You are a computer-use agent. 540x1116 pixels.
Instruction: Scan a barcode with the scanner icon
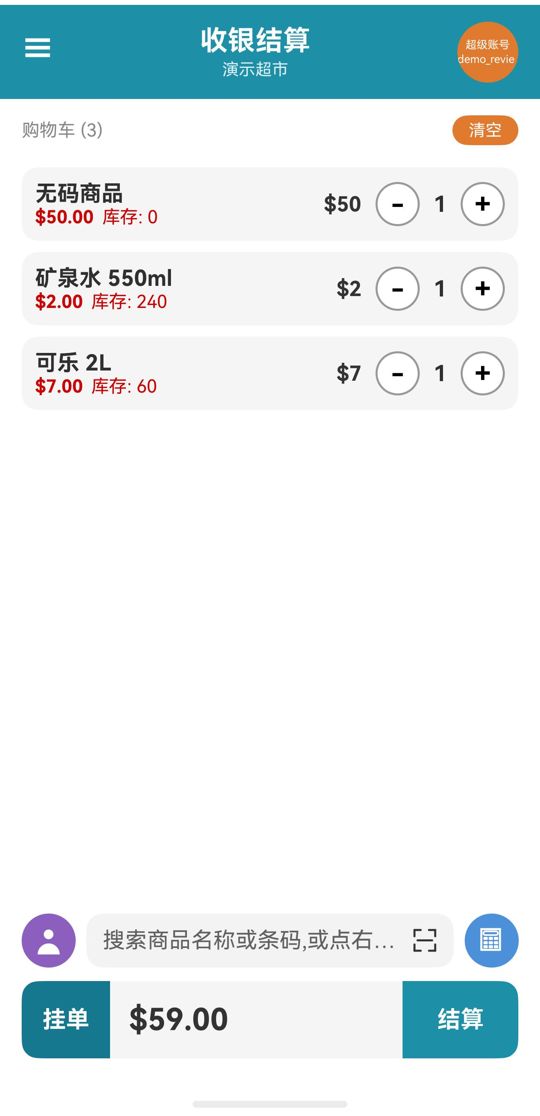[x=425, y=940]
